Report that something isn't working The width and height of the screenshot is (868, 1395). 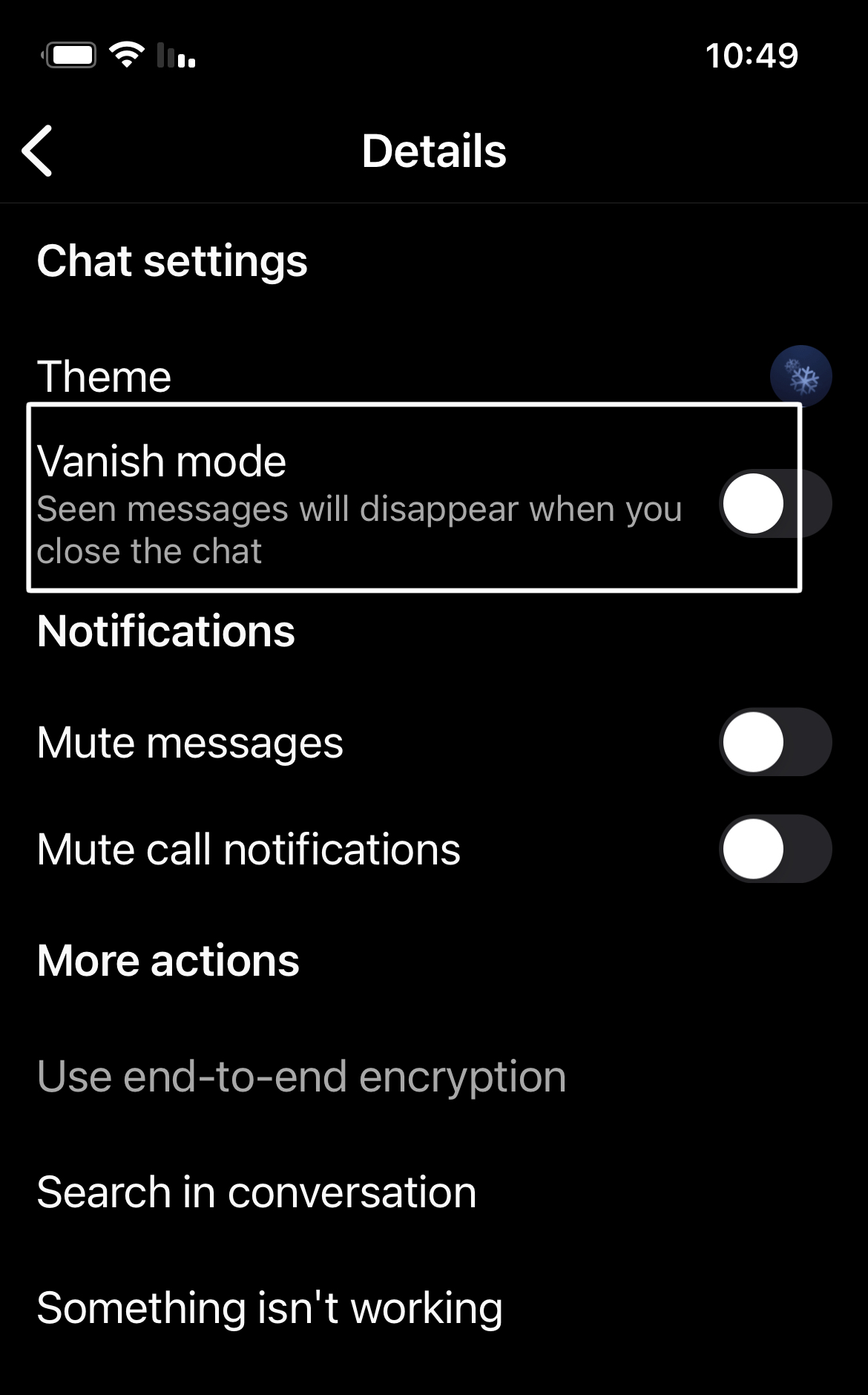269,1308
